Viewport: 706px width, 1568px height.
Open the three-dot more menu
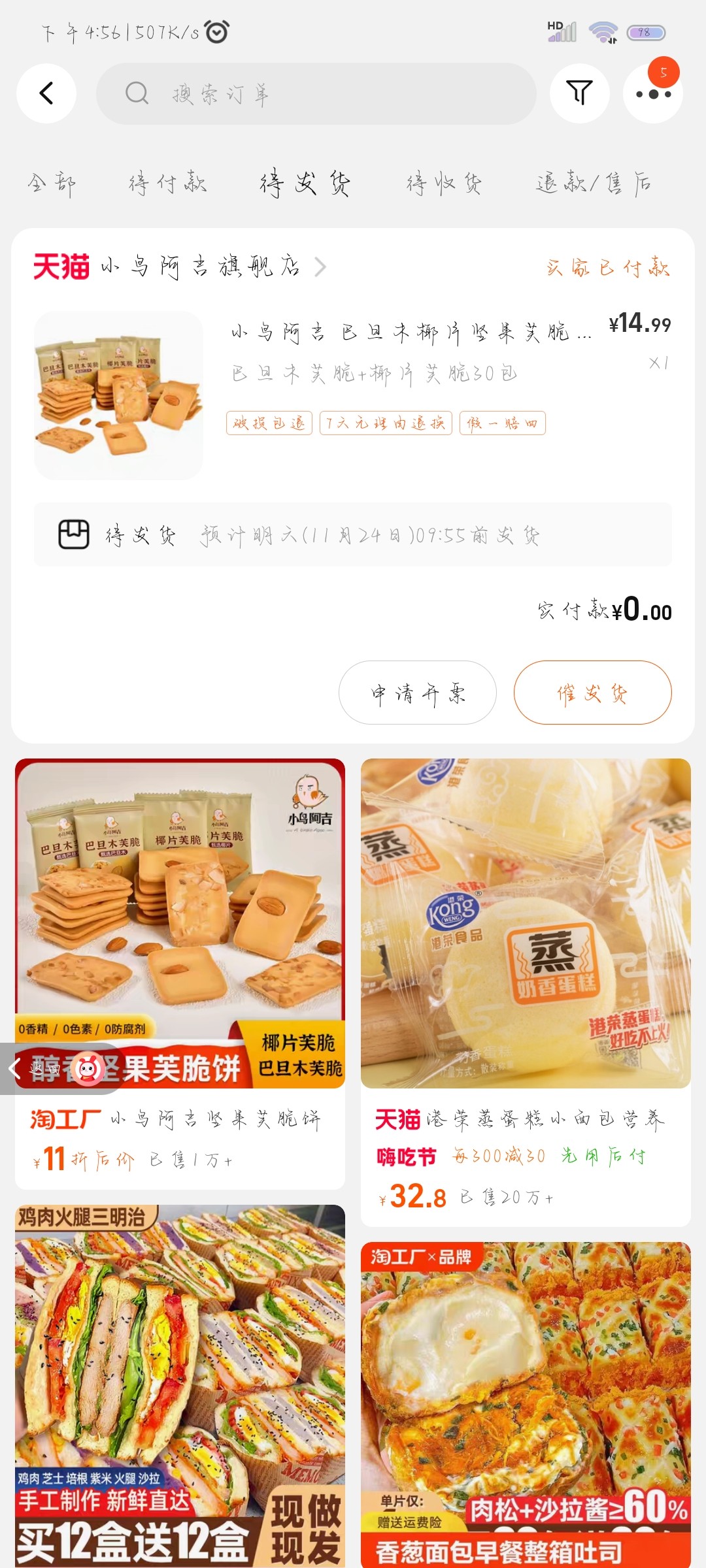click(653, 94)
